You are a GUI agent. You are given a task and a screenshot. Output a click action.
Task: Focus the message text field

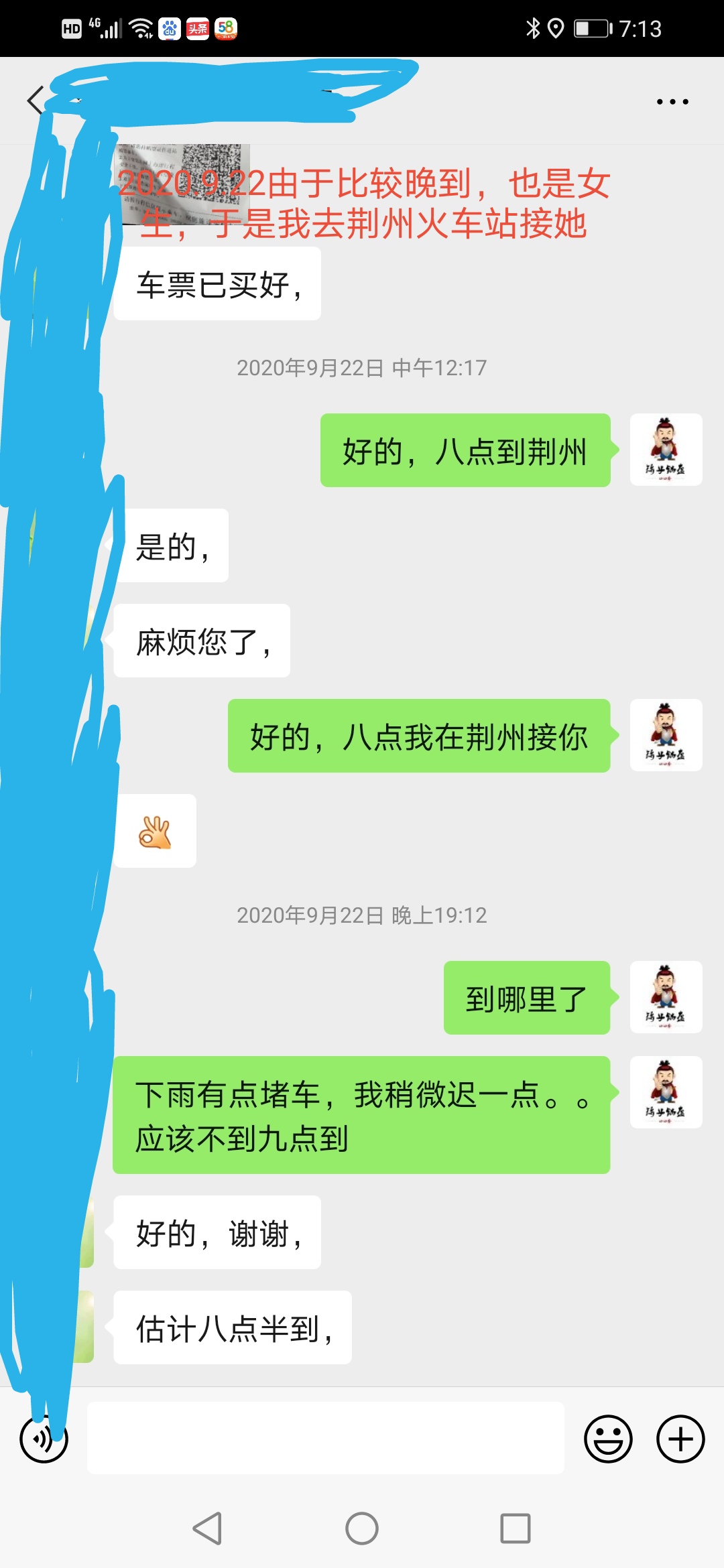[x=325, y=1438]
